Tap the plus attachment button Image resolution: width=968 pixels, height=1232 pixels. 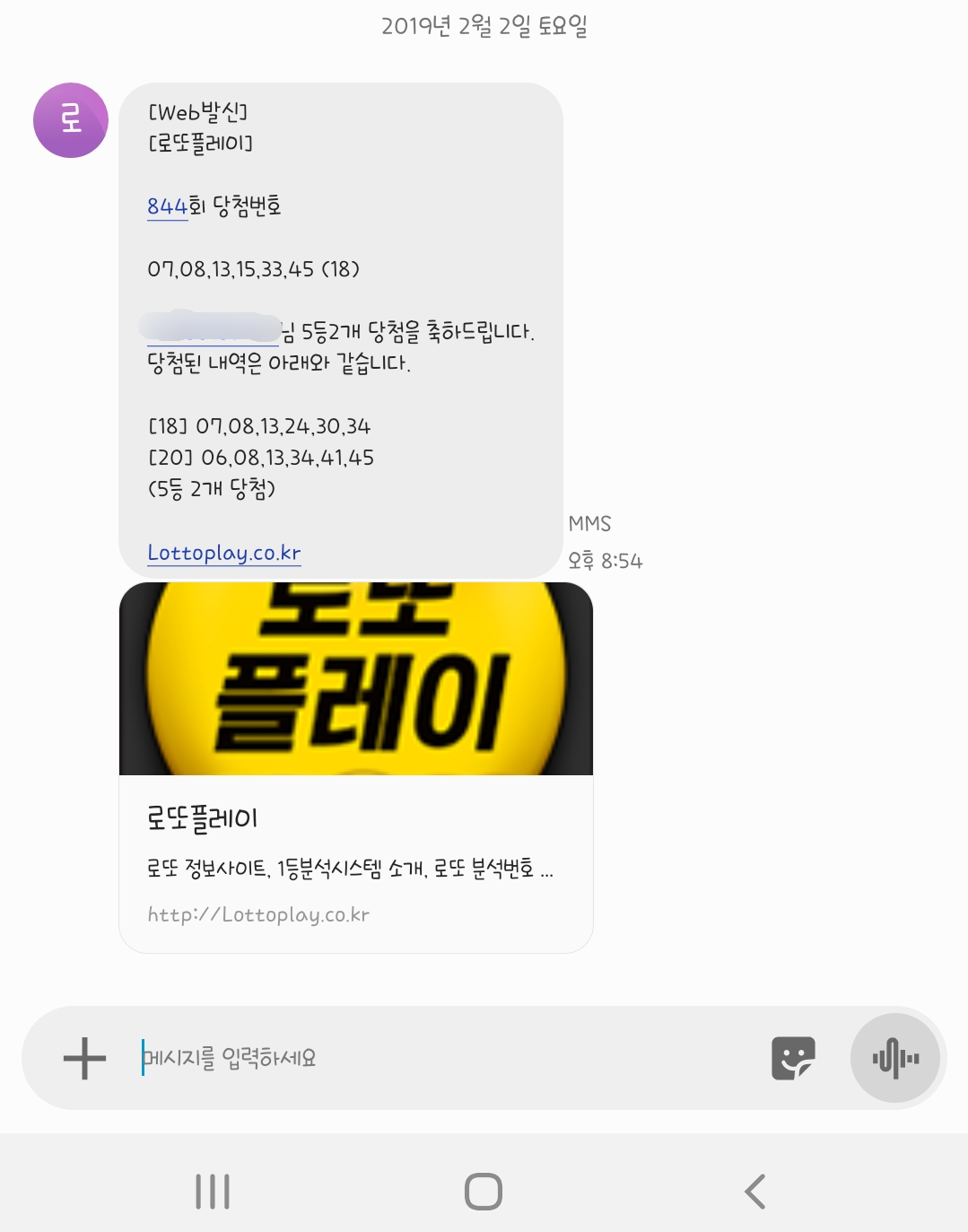coord(85,1058)
